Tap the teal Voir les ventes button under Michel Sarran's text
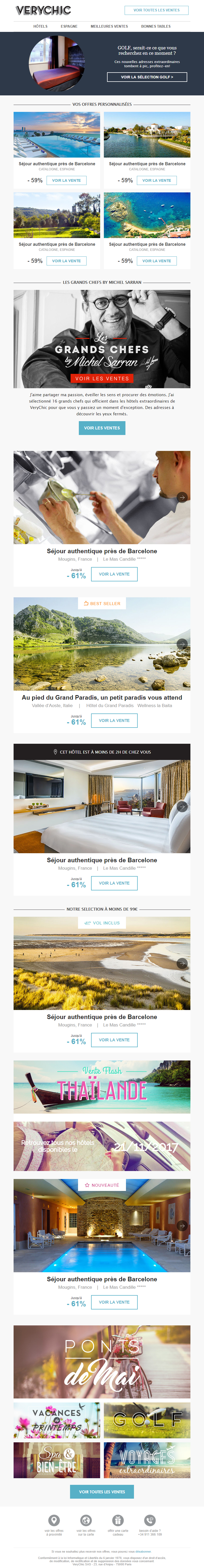The image size is (204, 1568). coord(102,428)
